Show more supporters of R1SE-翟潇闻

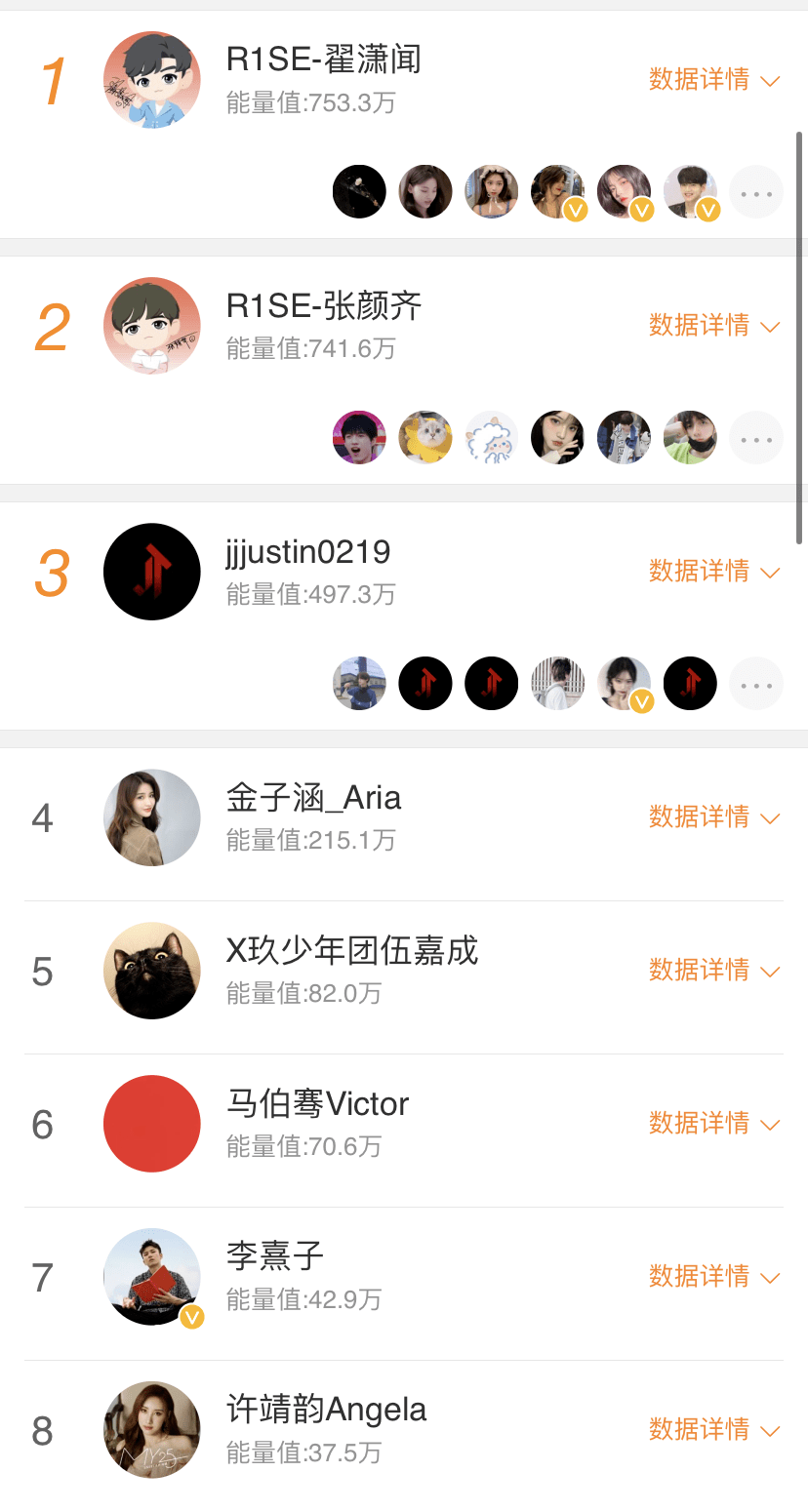[756, 192]
